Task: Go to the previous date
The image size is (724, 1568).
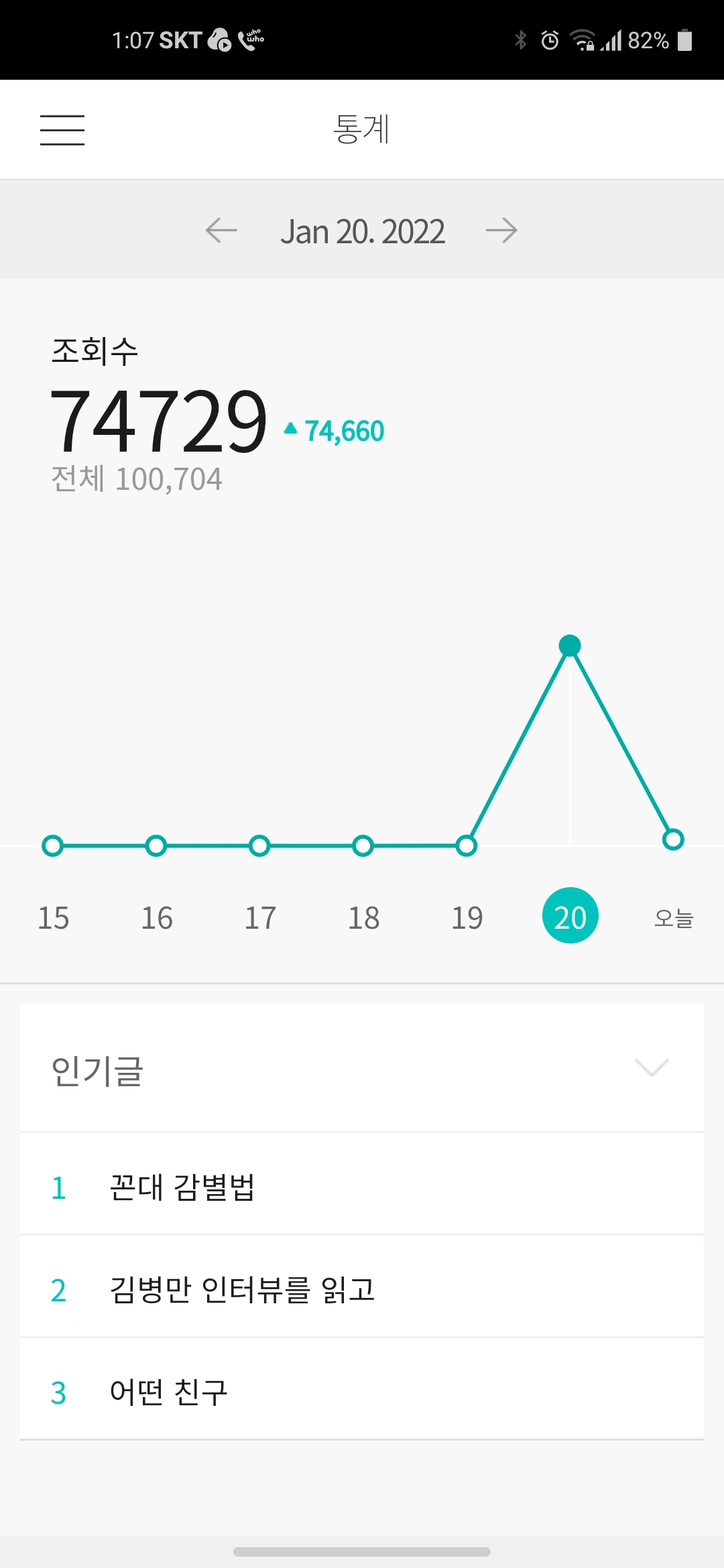Action: 221,231
